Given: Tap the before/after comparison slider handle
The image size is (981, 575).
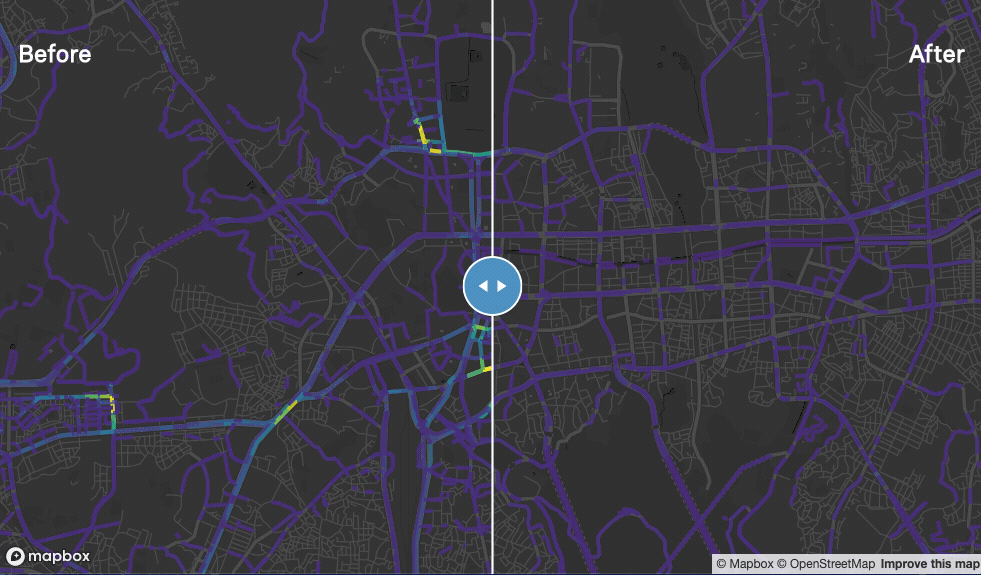Looking at the screenshot, I should 493,286.
